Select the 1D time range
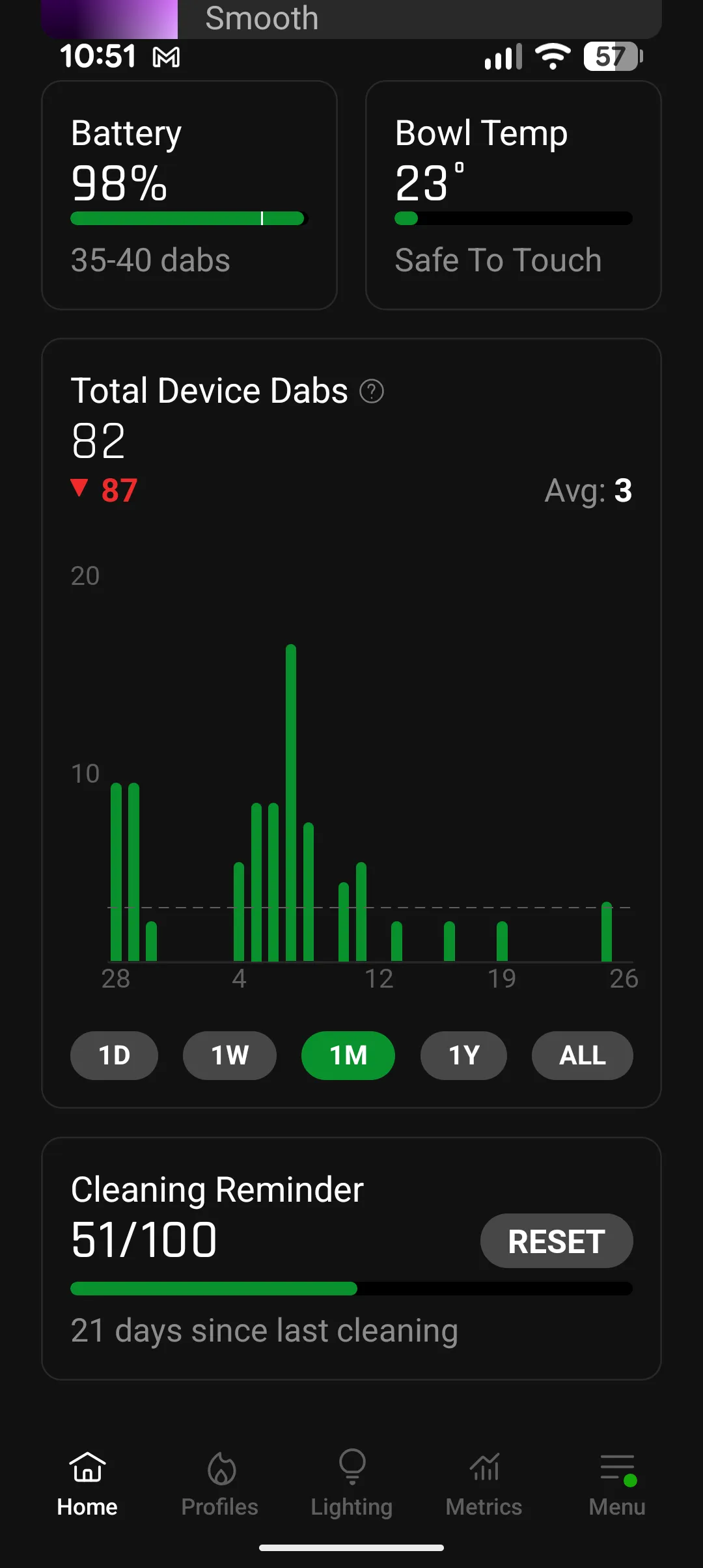703x1568 pixels. (x=114, y=1055)
